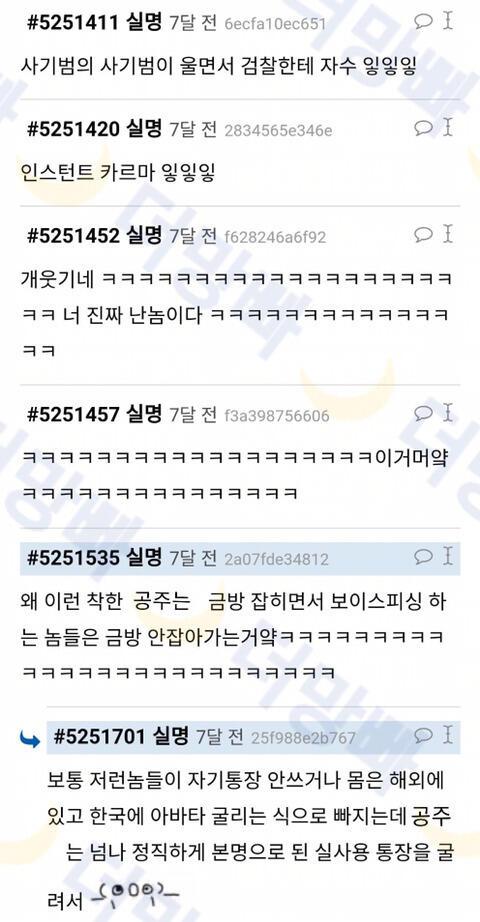Screen dimensions: 480x922
Task: Reply to comment #5251452 with bubble icon
Action: click(423, 235)
